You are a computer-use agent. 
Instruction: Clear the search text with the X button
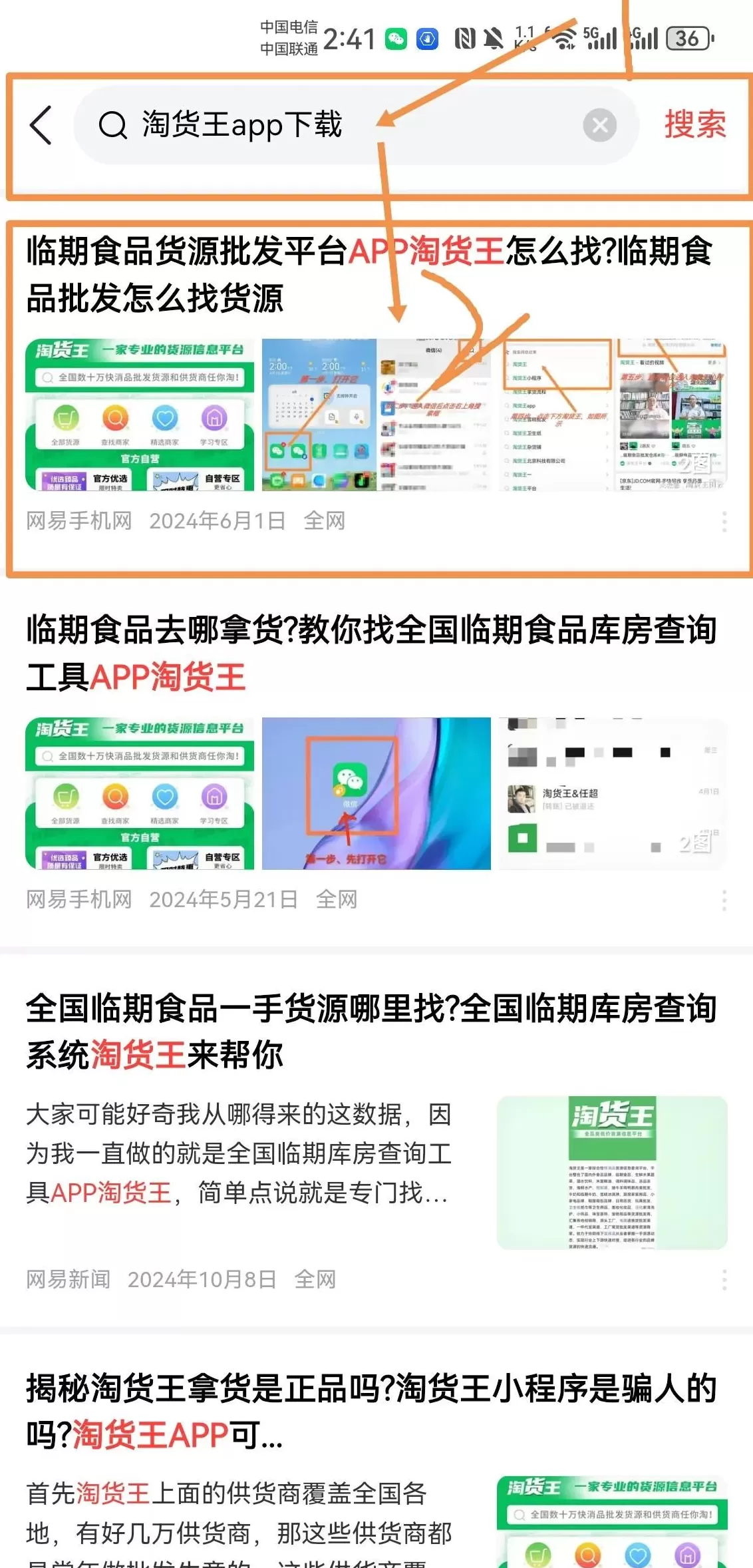point(599,125)
